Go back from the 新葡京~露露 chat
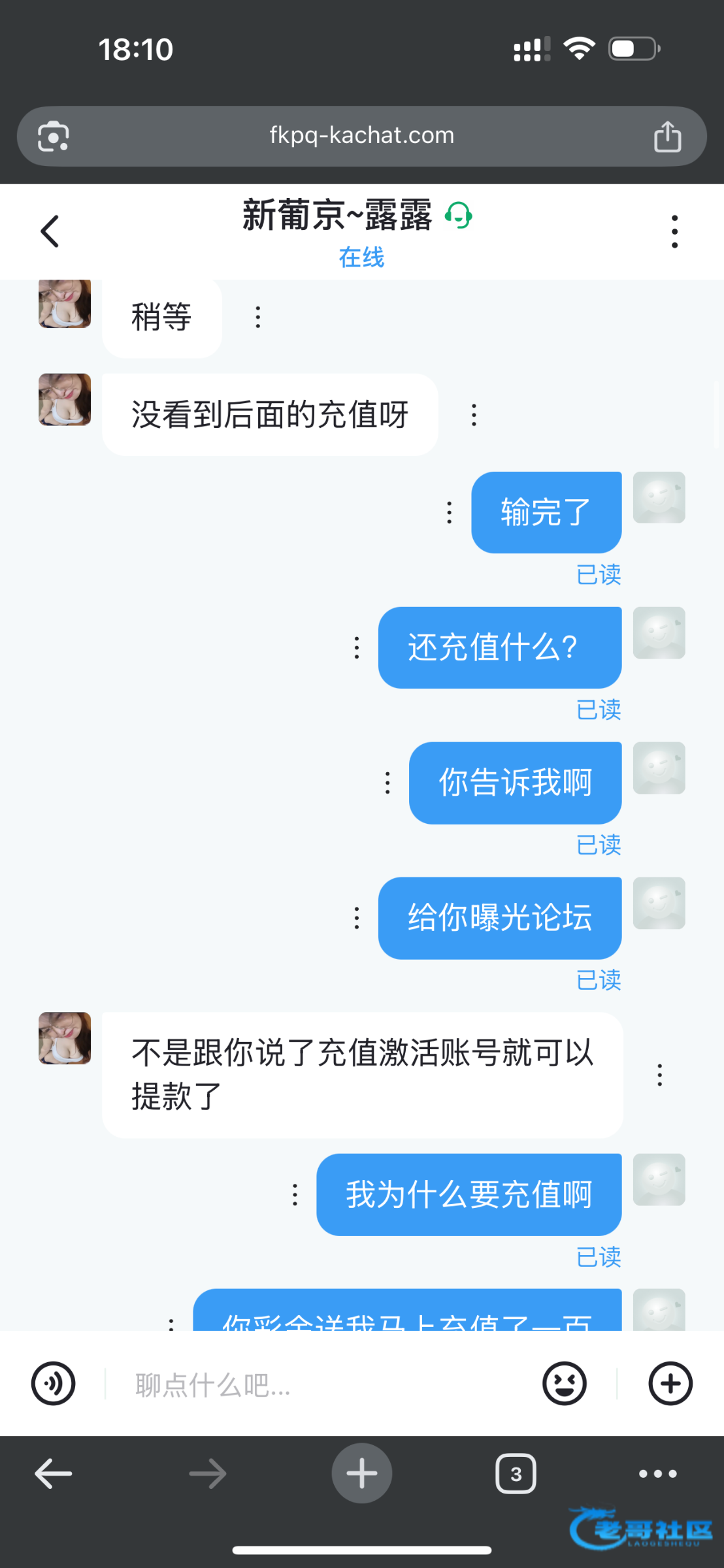Image resolution: width=724 pixels, height=1568 pixels. pyautogui.click(x=50, y=231)
